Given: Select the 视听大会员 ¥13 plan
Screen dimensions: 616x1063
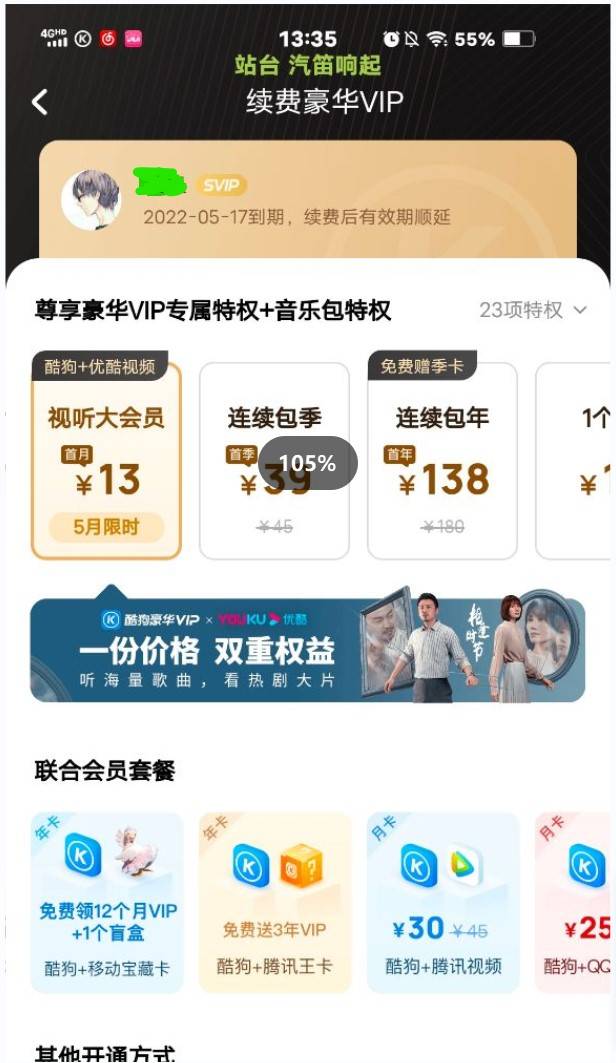Looking at the screenshot, I should (x=107, y=462).
